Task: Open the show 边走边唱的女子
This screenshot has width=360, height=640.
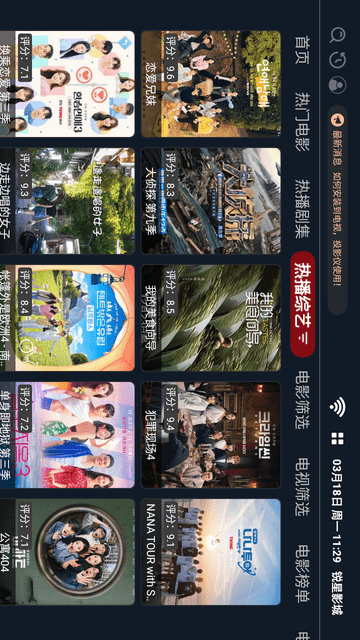Action: pyautogui.click(x=67, y=201)
